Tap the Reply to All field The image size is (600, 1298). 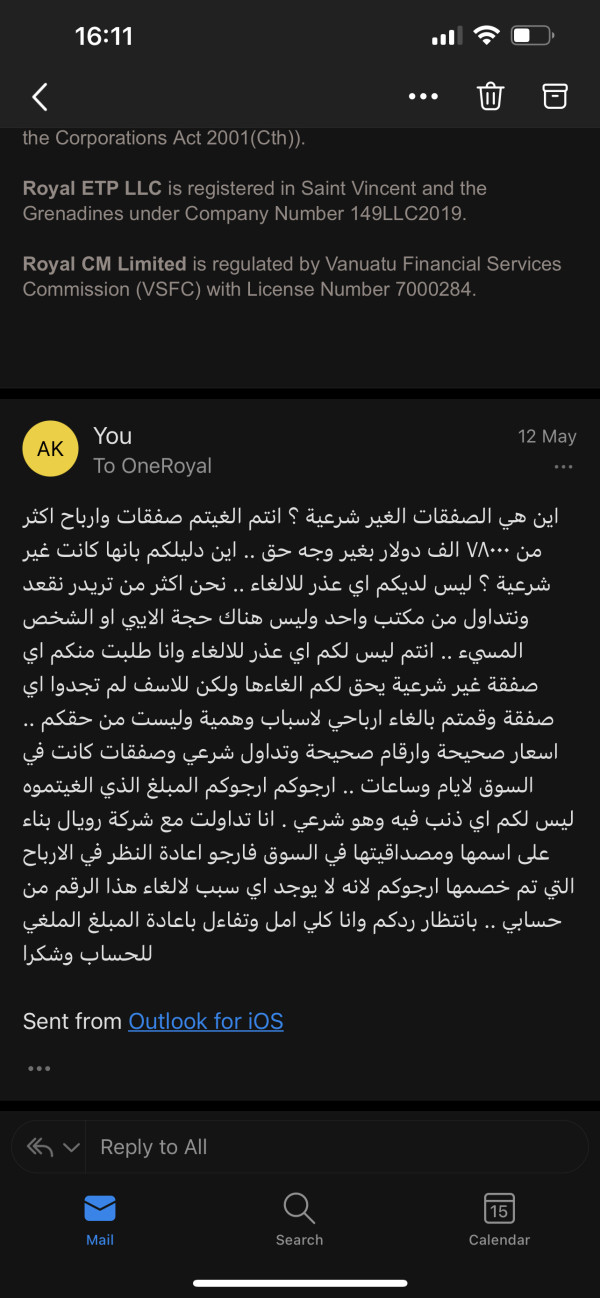[336, 1147]
